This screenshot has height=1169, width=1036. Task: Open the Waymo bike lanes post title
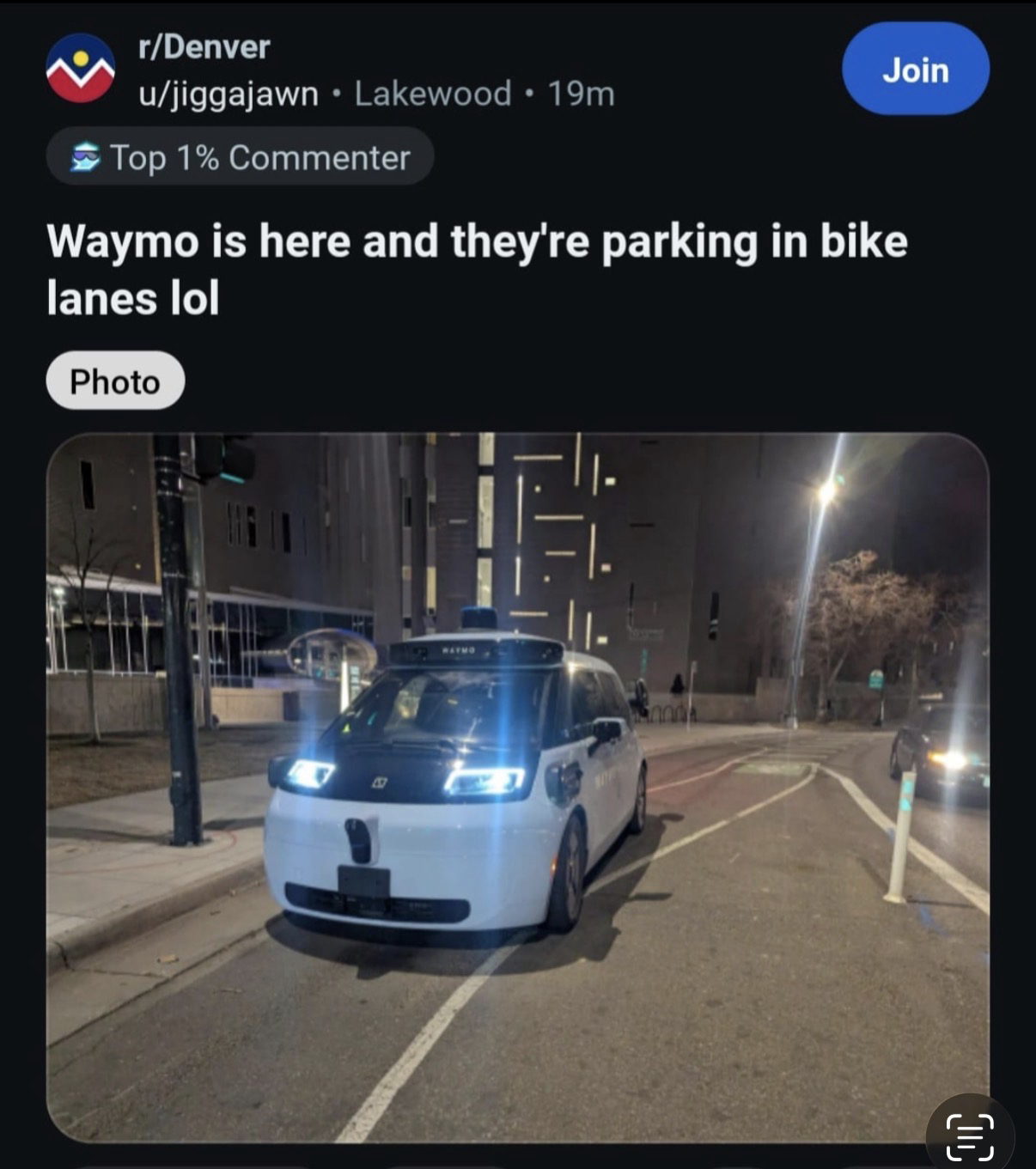coord(477,269)
